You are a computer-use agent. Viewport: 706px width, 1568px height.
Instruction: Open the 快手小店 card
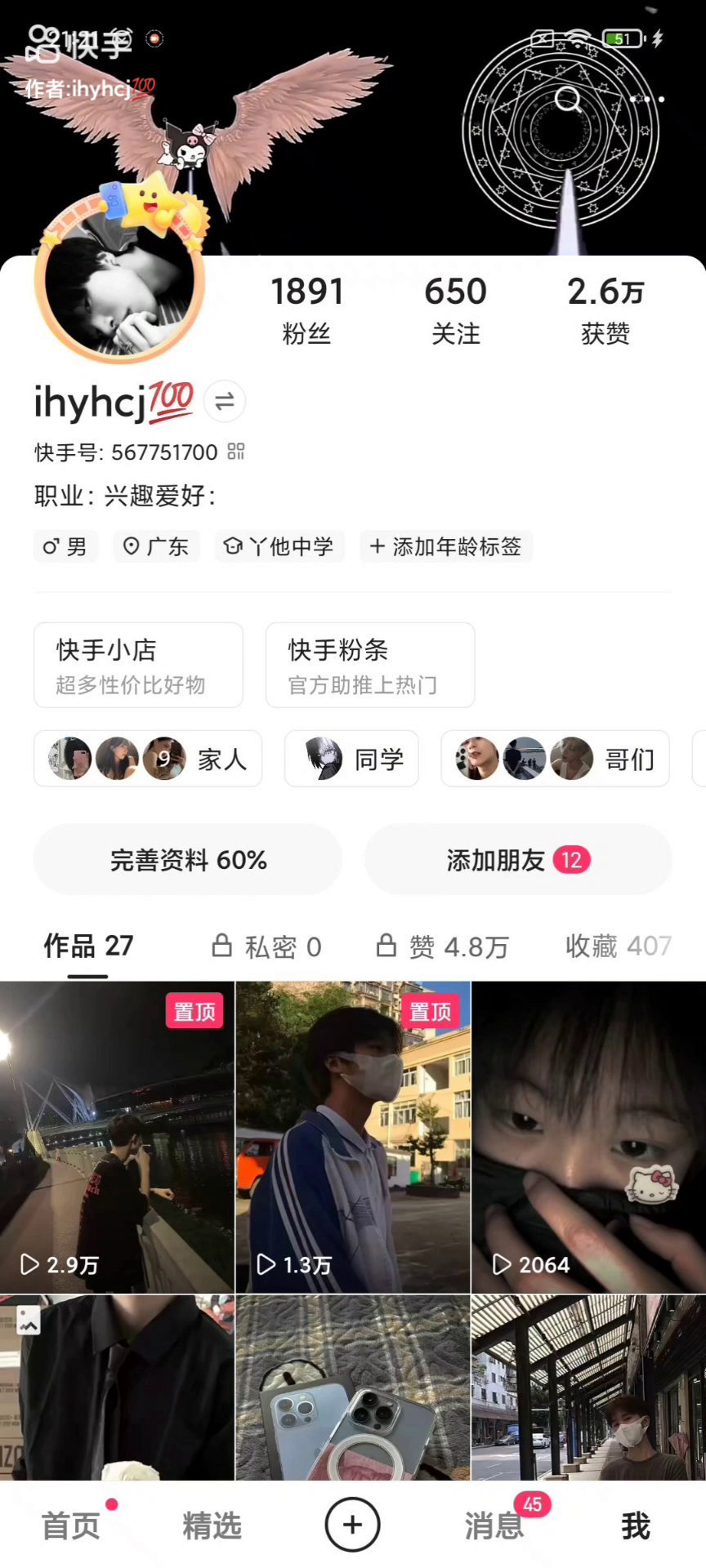tap(138, 665)
